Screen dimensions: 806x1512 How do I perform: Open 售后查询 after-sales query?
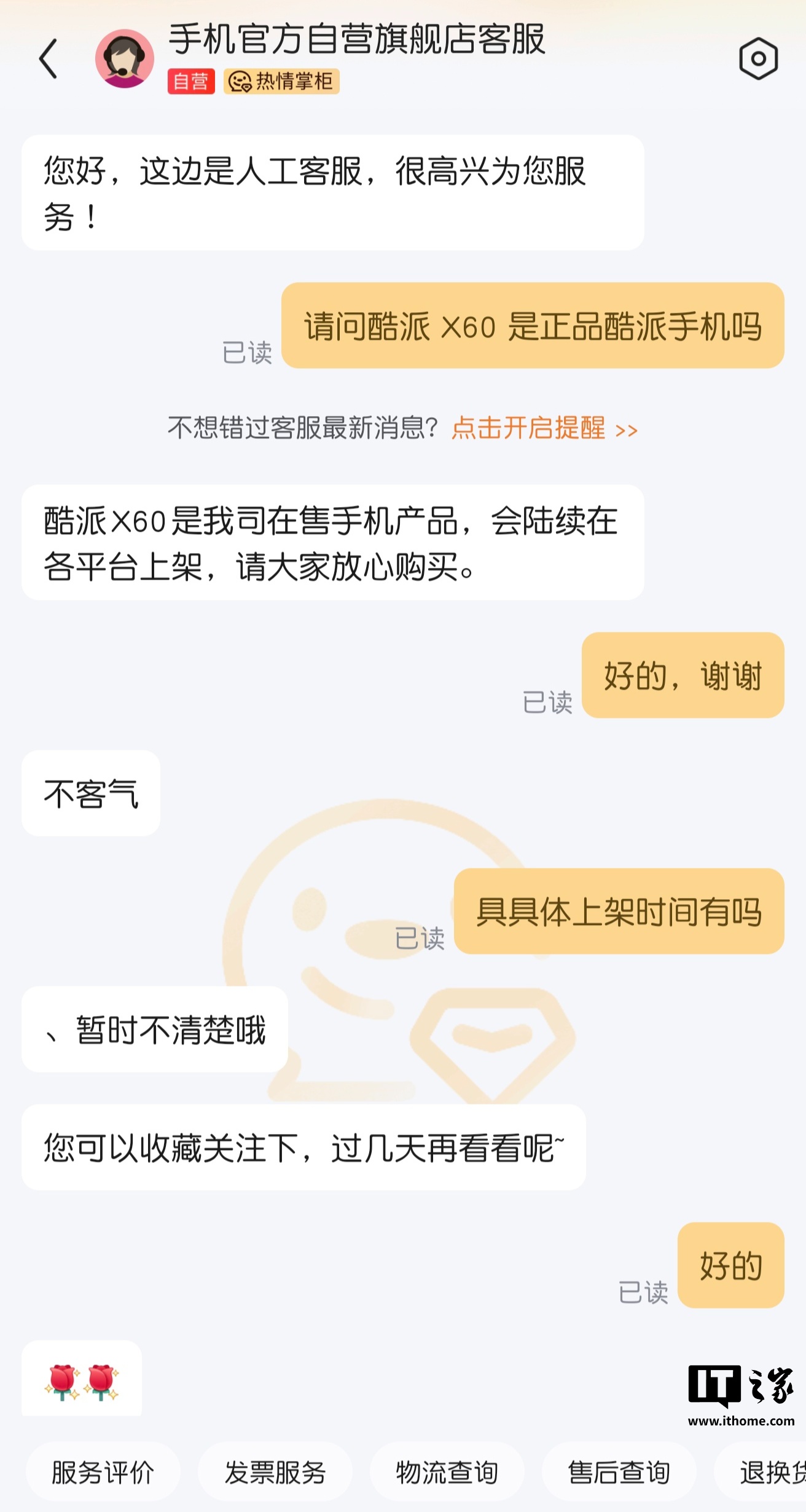[x=619, y=1473]
